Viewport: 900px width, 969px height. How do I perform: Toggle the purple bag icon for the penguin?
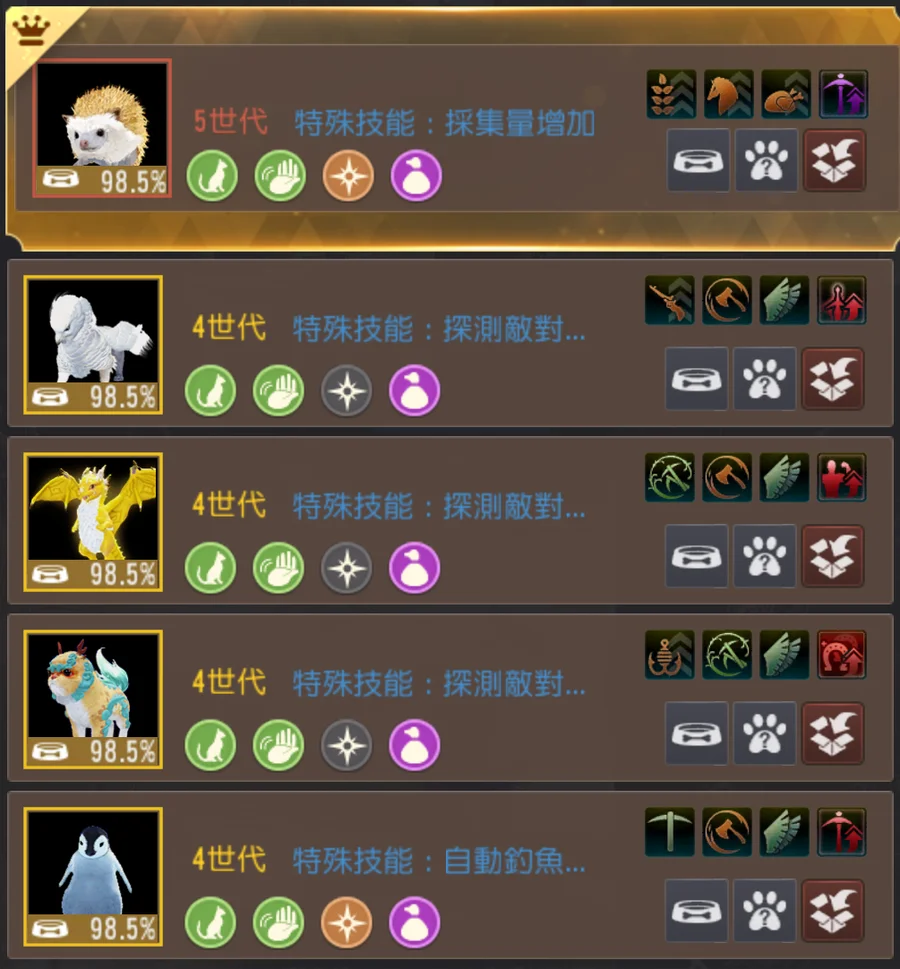414,922
